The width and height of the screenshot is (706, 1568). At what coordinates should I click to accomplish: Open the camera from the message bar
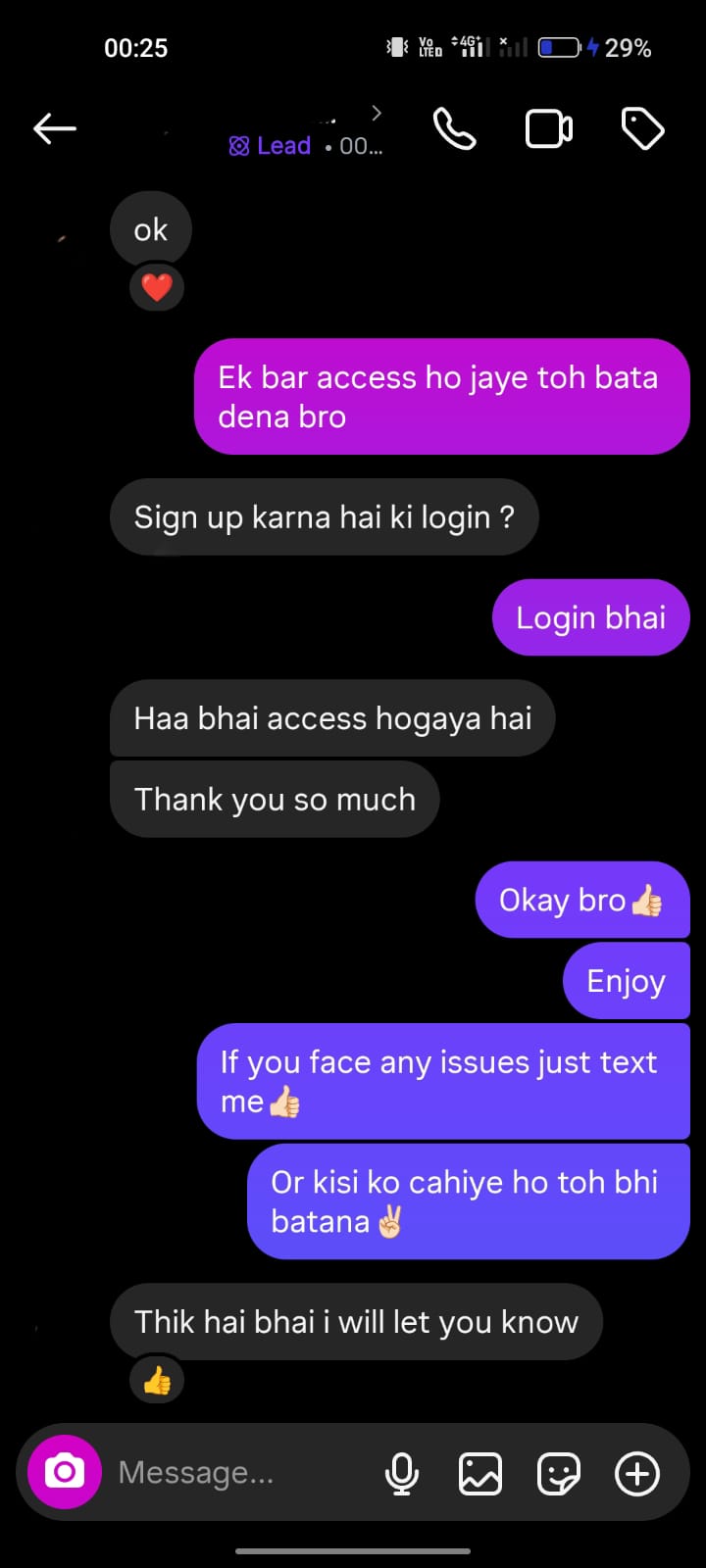tap(65, 1472)
